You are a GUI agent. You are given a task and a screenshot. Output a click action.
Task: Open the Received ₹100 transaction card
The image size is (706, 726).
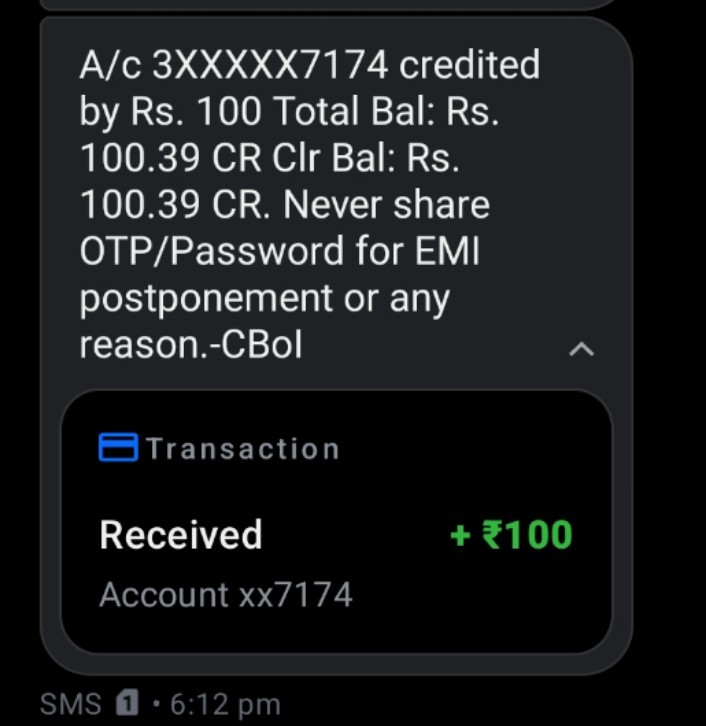(x=336, y=523)
